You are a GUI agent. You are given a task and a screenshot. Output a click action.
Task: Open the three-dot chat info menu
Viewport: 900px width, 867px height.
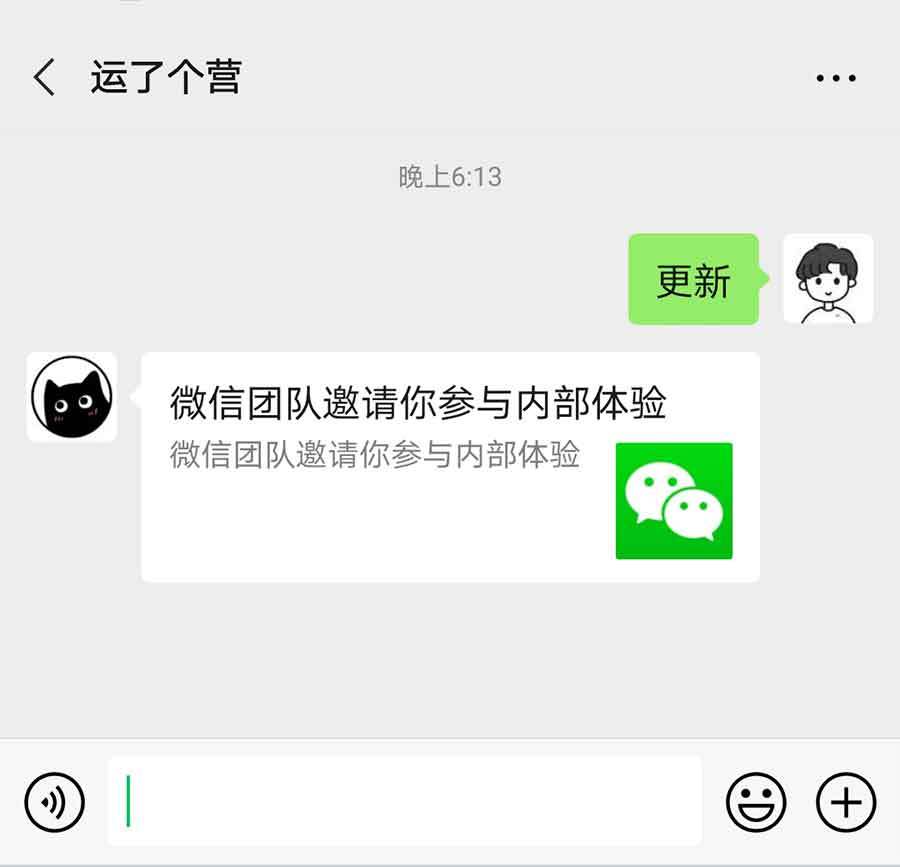point(835,78)
